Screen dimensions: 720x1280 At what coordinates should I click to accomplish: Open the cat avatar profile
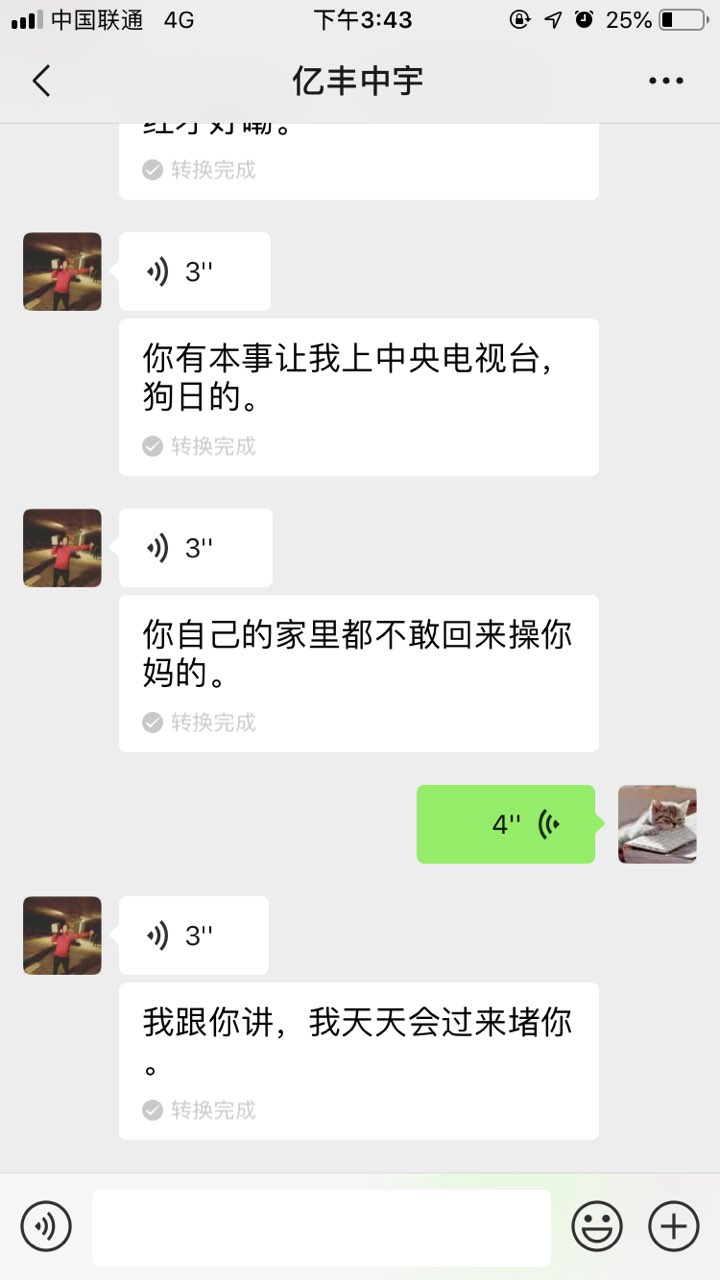657,824
